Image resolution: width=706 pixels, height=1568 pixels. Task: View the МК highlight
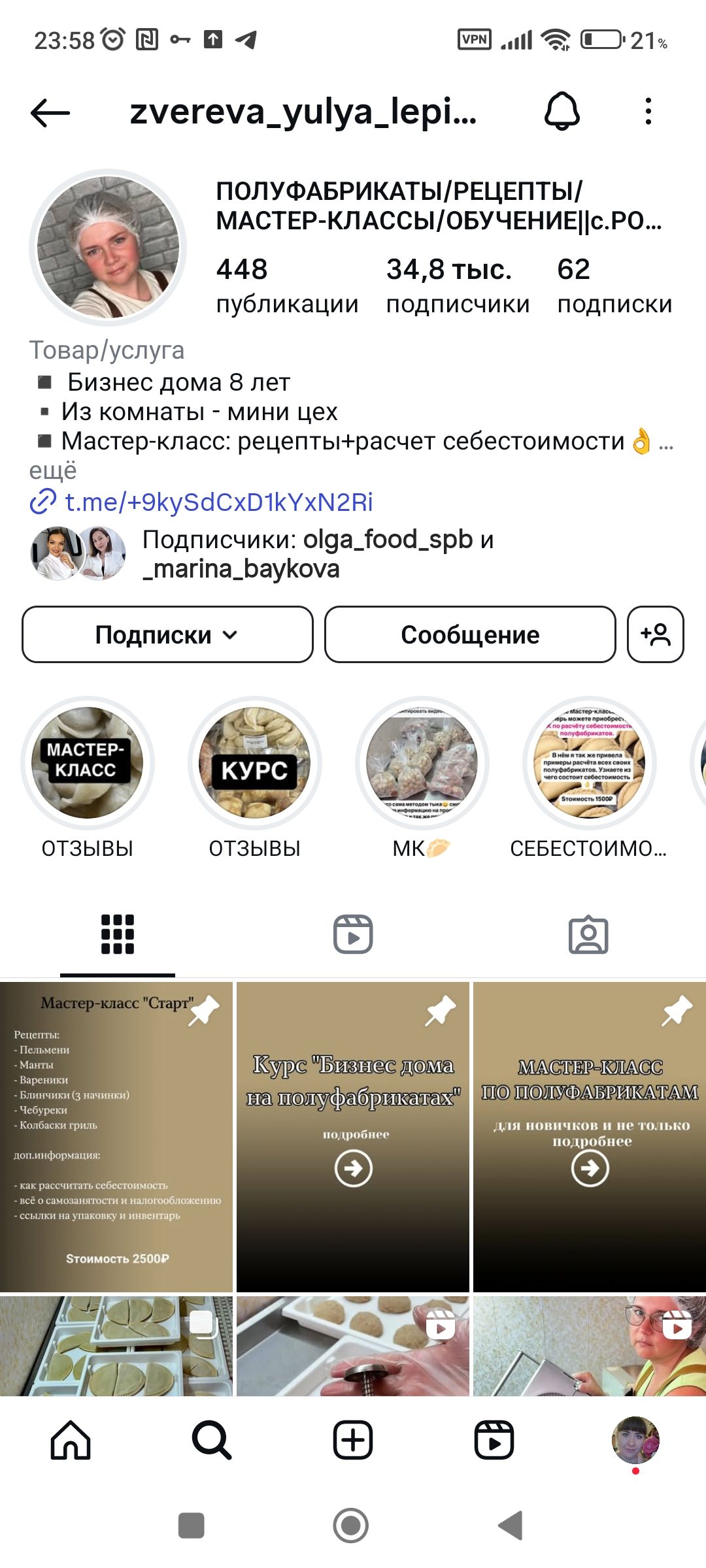click(x=422, y=763)
